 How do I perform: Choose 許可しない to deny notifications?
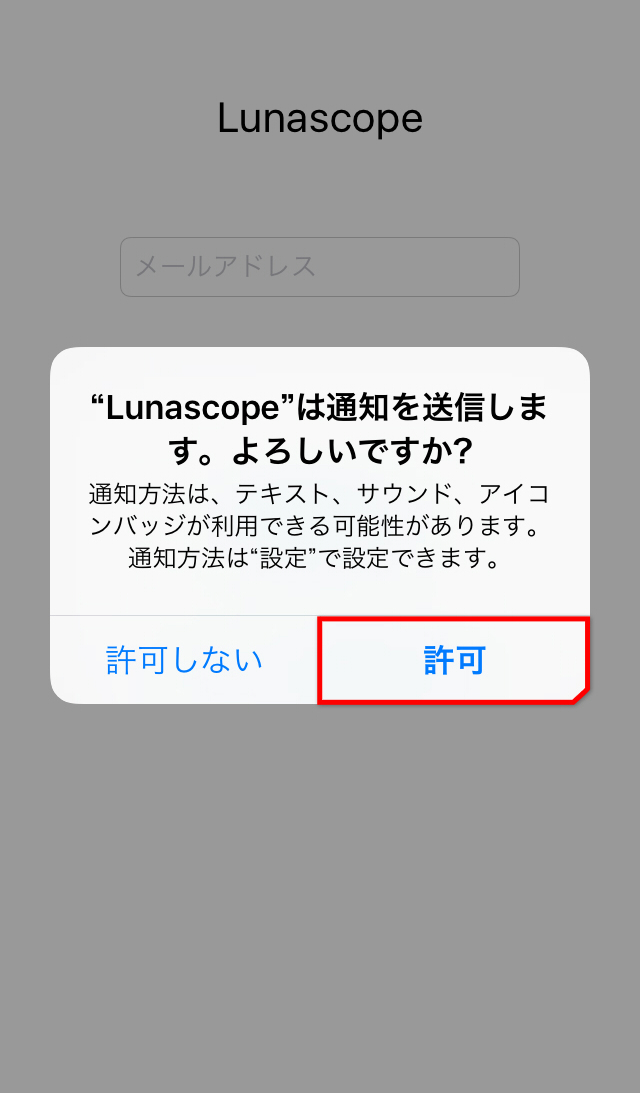[184, 660]
